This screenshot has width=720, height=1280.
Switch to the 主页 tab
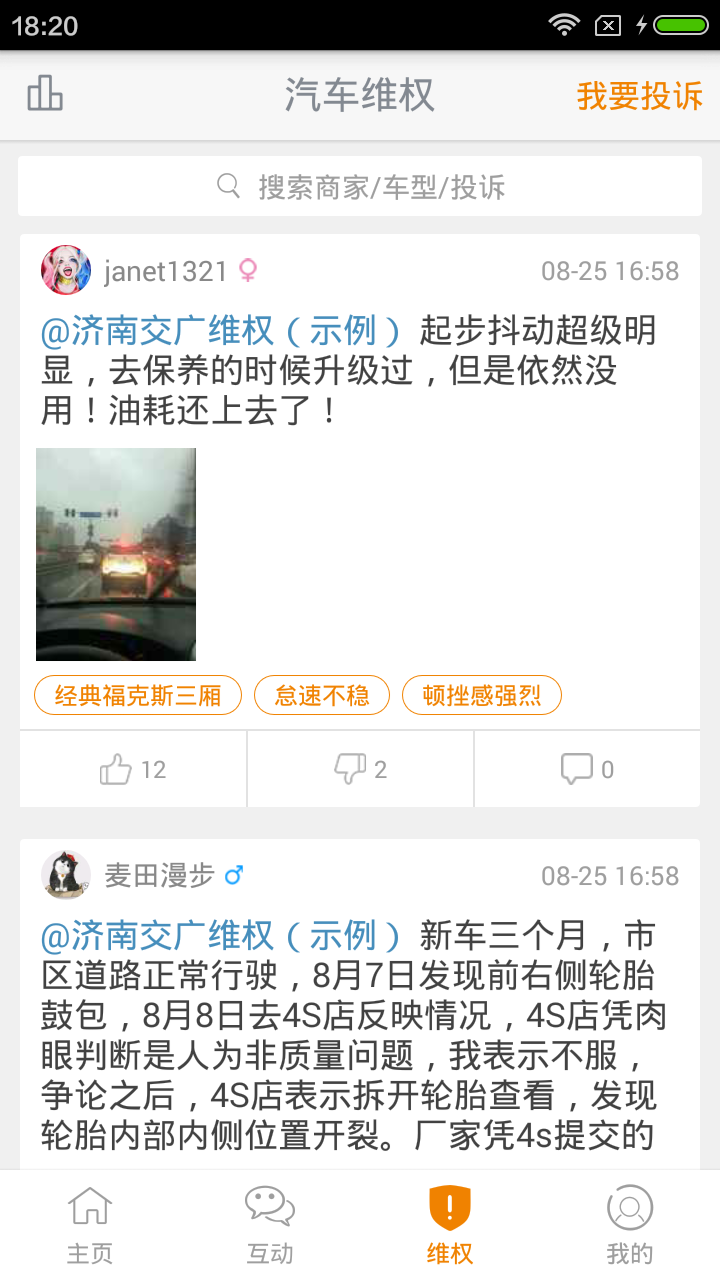tap(90, 1225)
